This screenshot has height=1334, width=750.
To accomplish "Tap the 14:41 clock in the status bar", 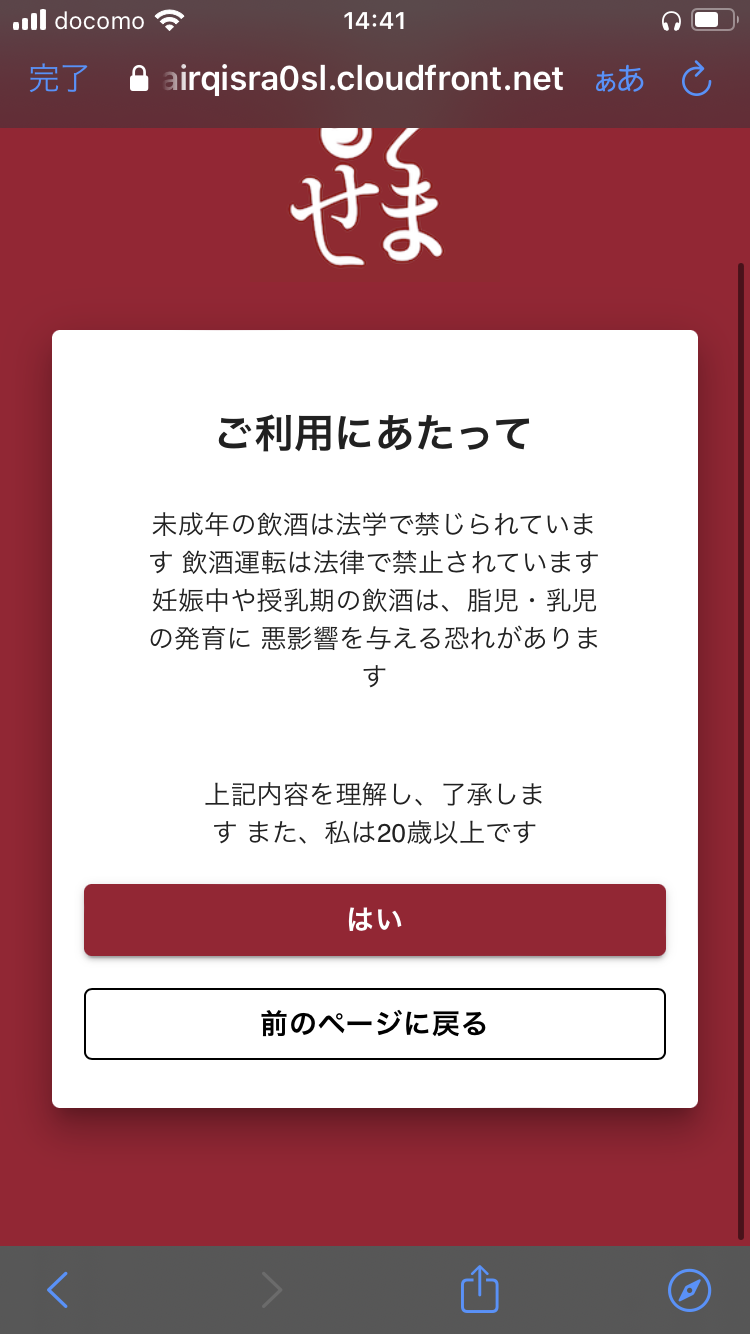I will tap(375, 18).
